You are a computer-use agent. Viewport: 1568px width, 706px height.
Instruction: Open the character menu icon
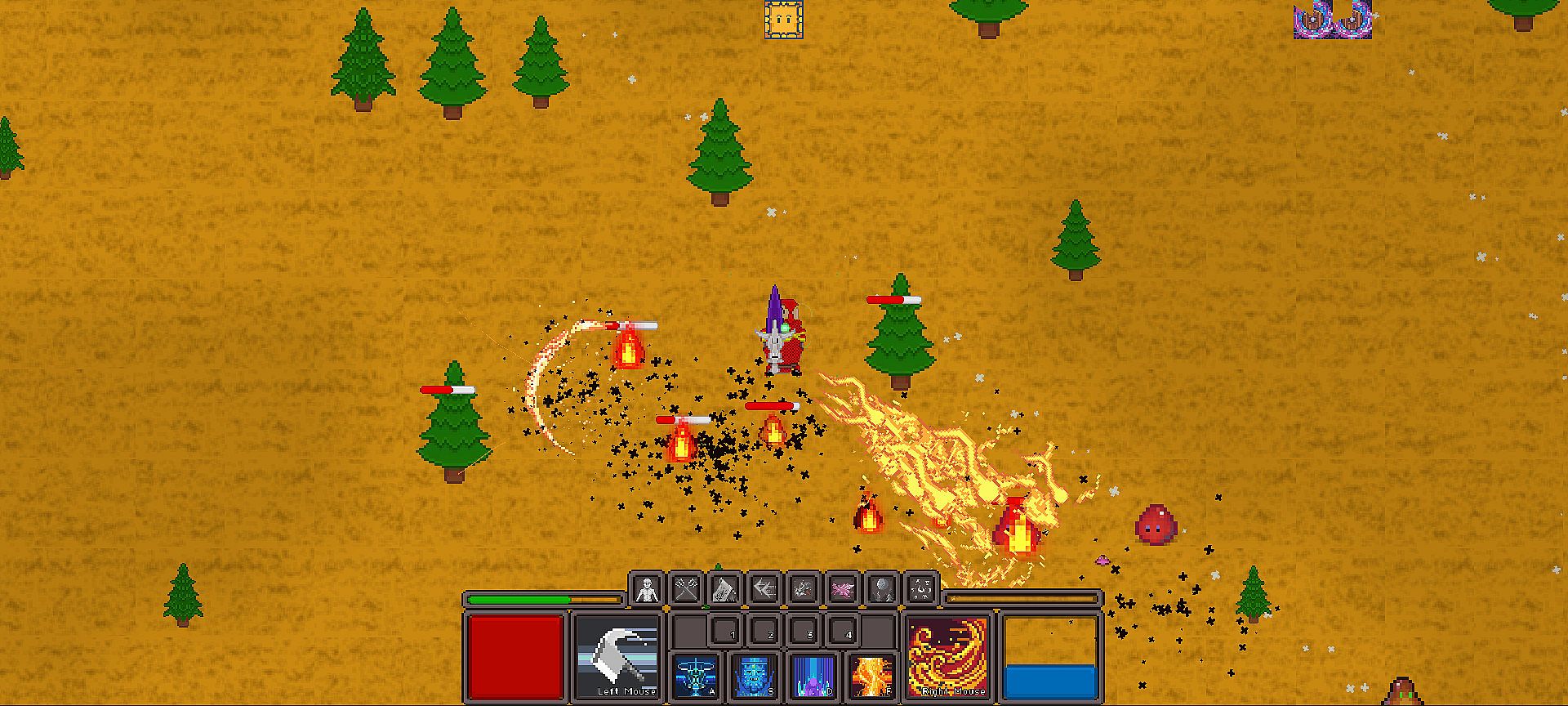click(x=648, y=589)
